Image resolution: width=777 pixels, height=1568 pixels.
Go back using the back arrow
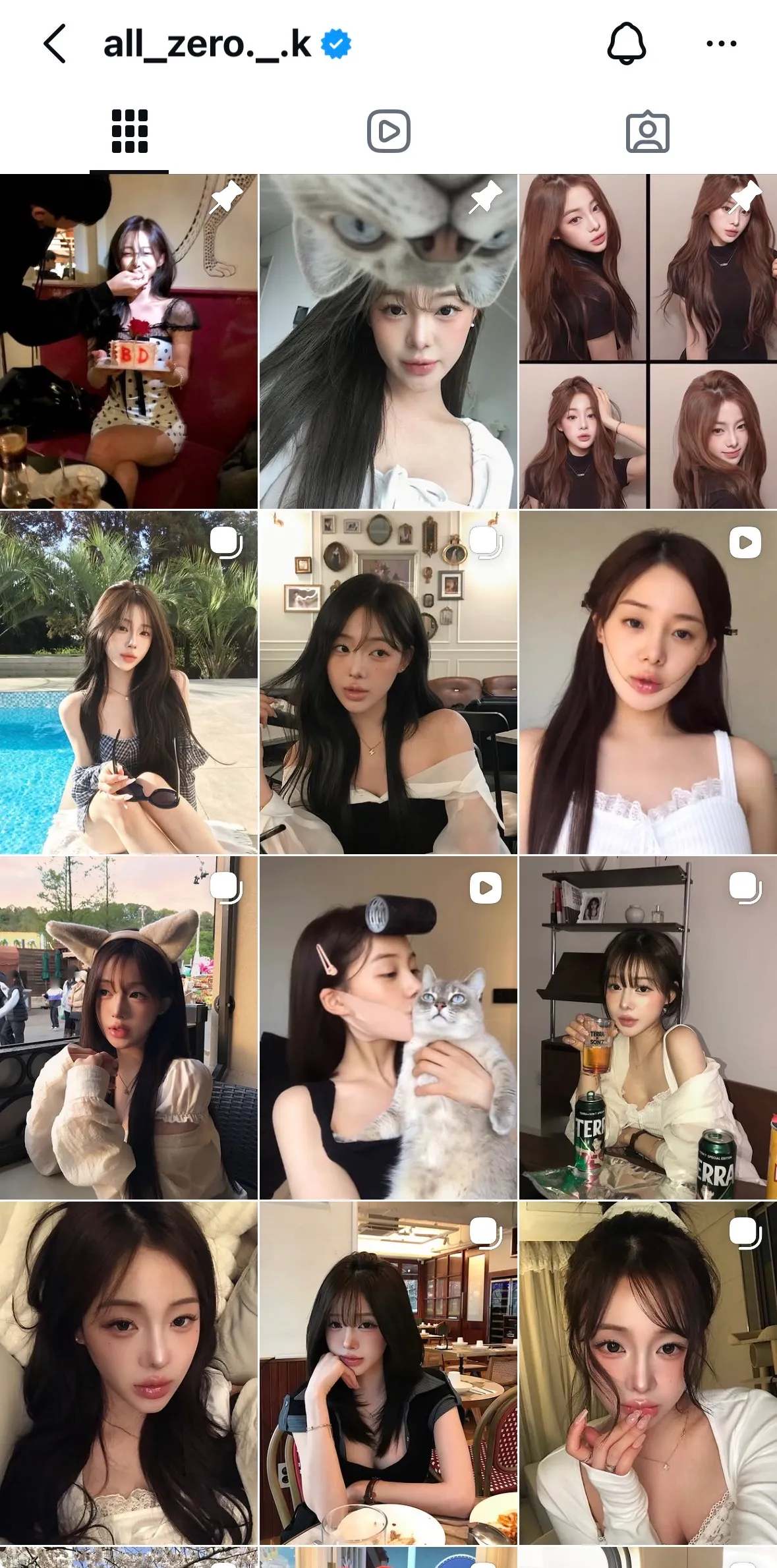(55, 44)
